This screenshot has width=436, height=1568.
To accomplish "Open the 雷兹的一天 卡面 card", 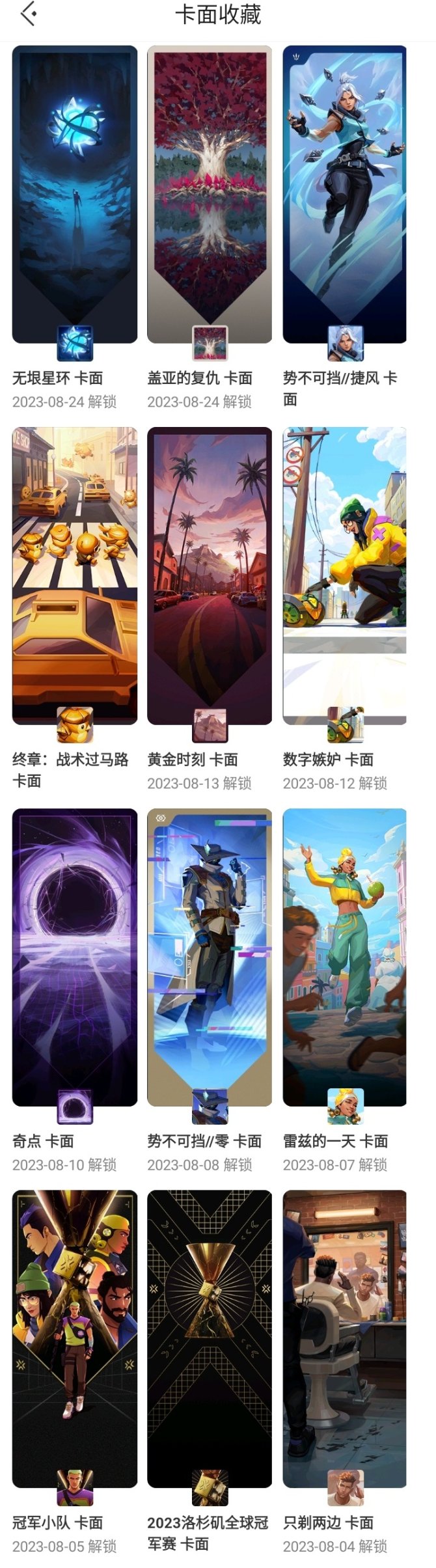I will click(x=344, y=957).
